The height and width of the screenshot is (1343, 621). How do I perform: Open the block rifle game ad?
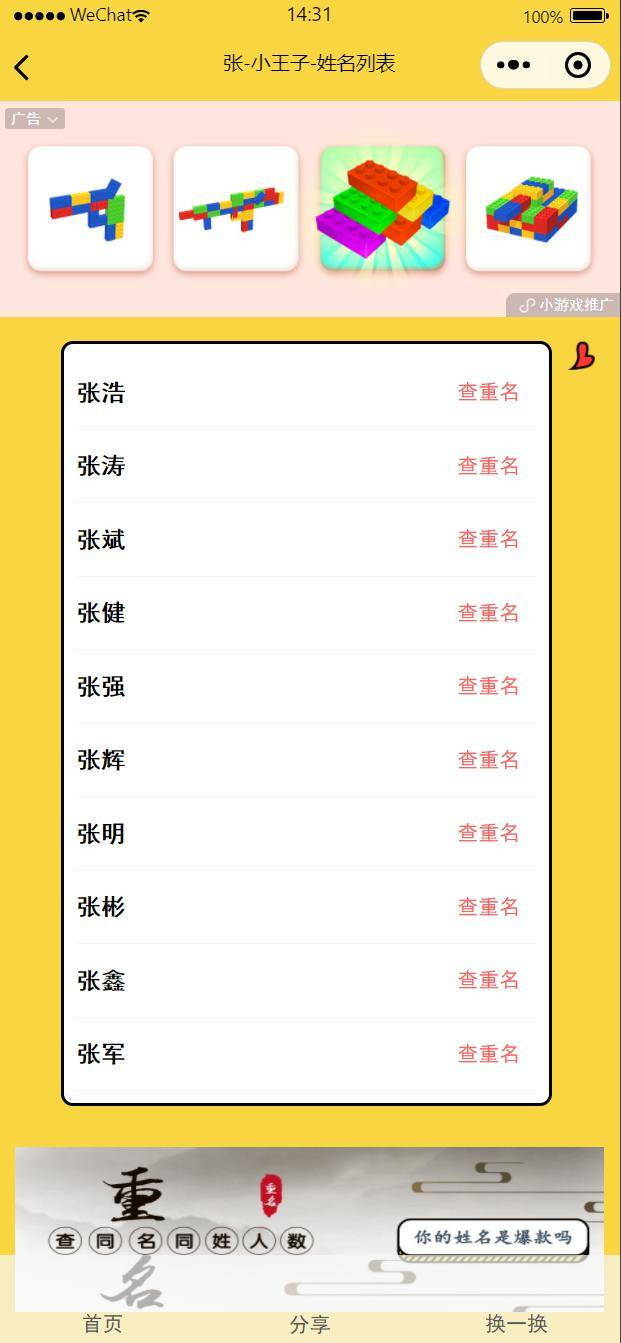point(236,208)
